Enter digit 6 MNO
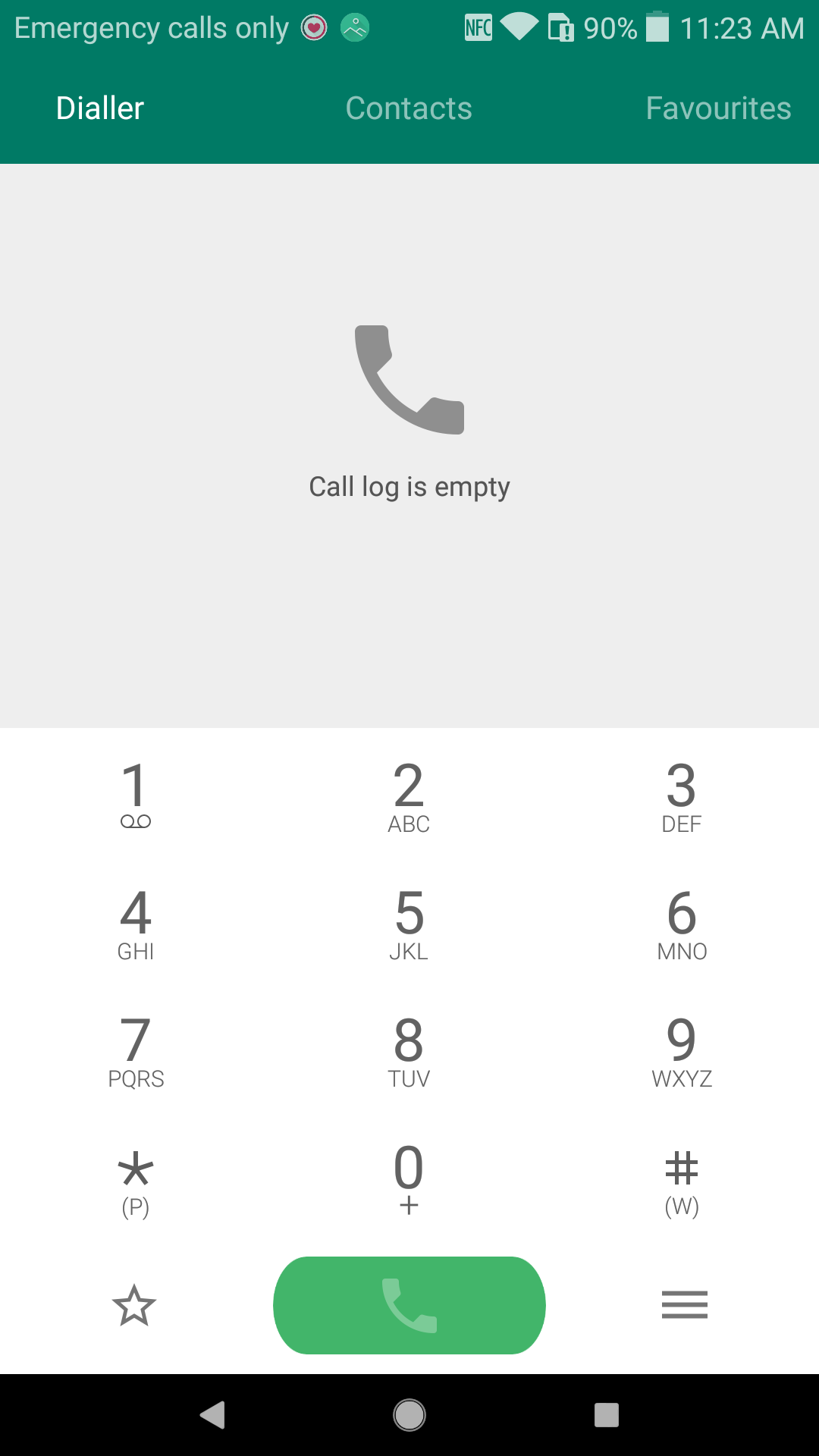Screen dimensions: 819x1456 [682, 924]
